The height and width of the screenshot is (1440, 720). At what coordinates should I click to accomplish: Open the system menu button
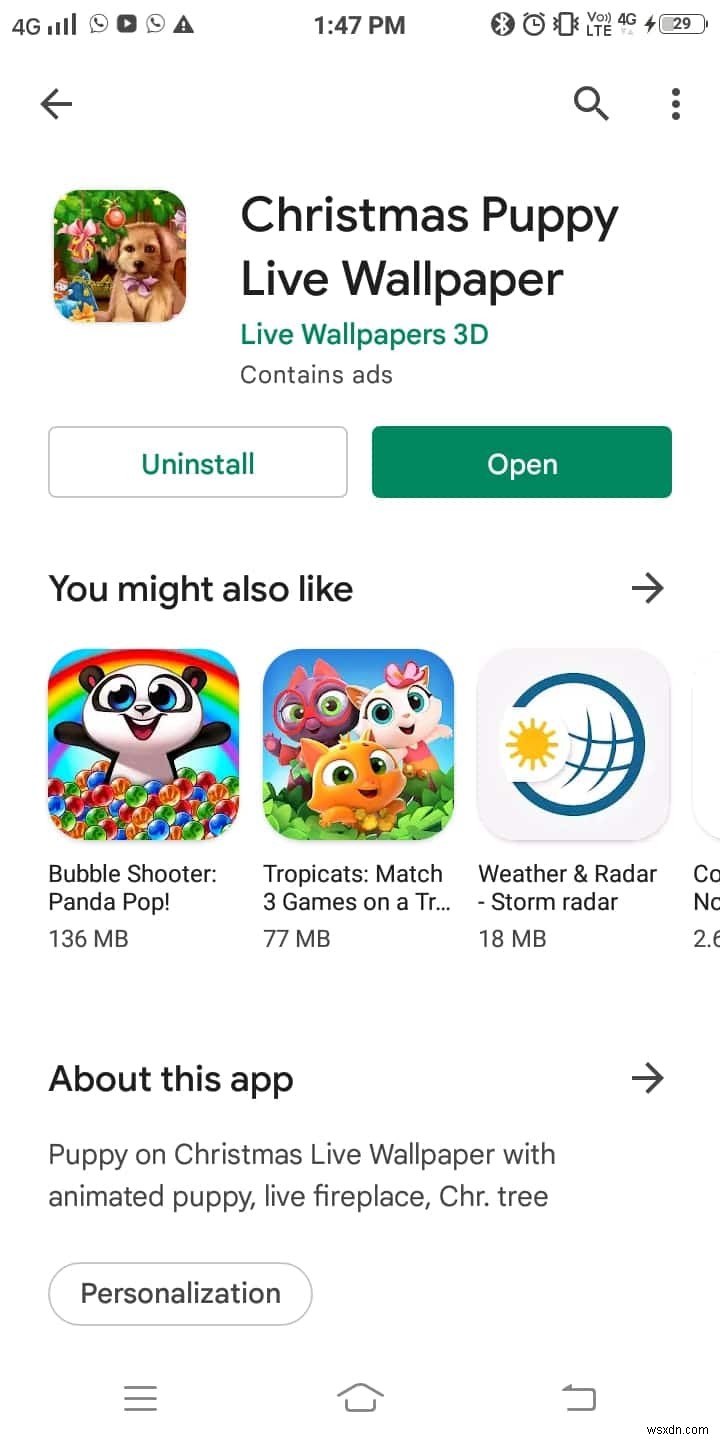click(x=140, y=1398)
